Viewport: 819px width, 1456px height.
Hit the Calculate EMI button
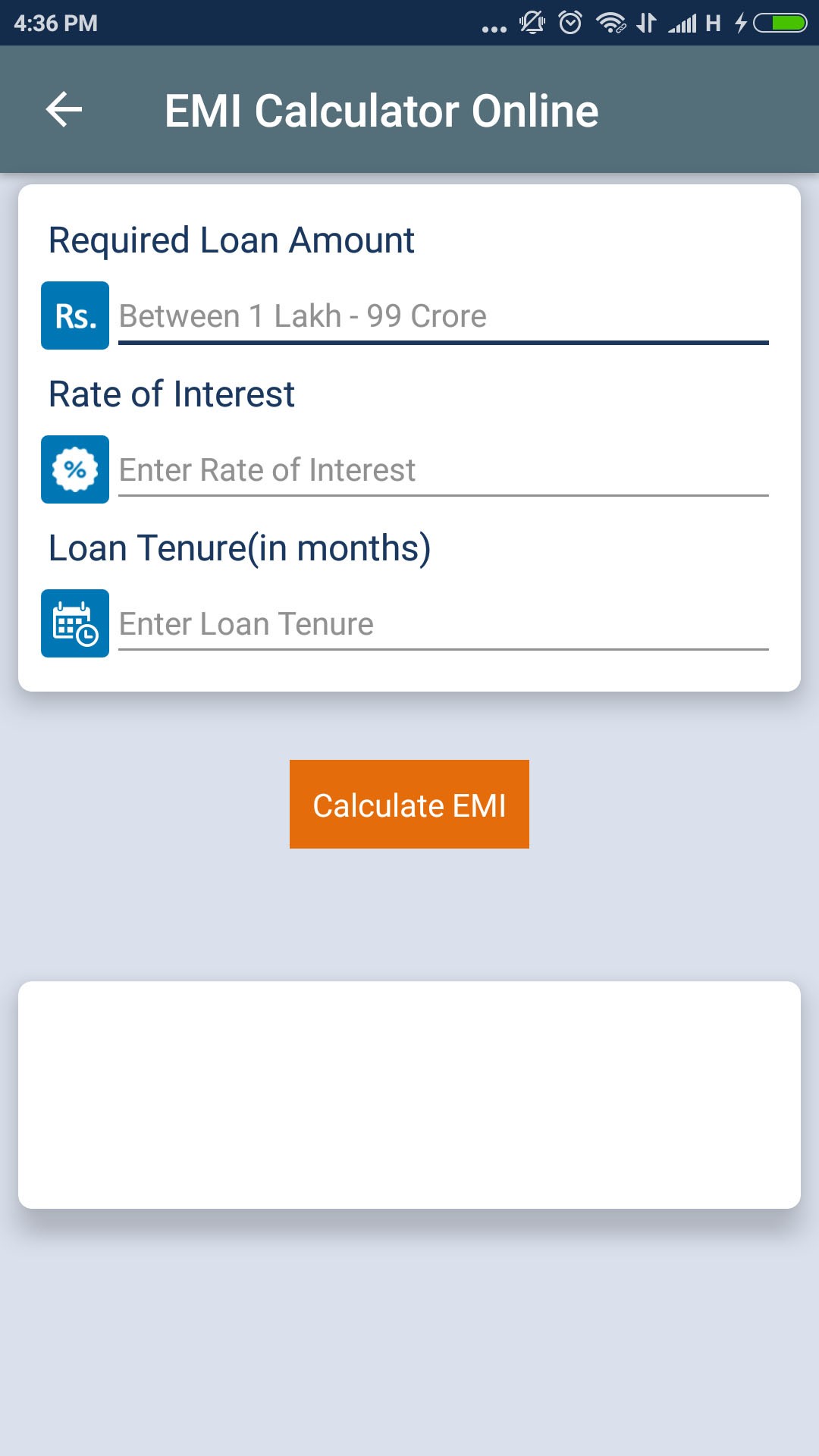[409, 805]
